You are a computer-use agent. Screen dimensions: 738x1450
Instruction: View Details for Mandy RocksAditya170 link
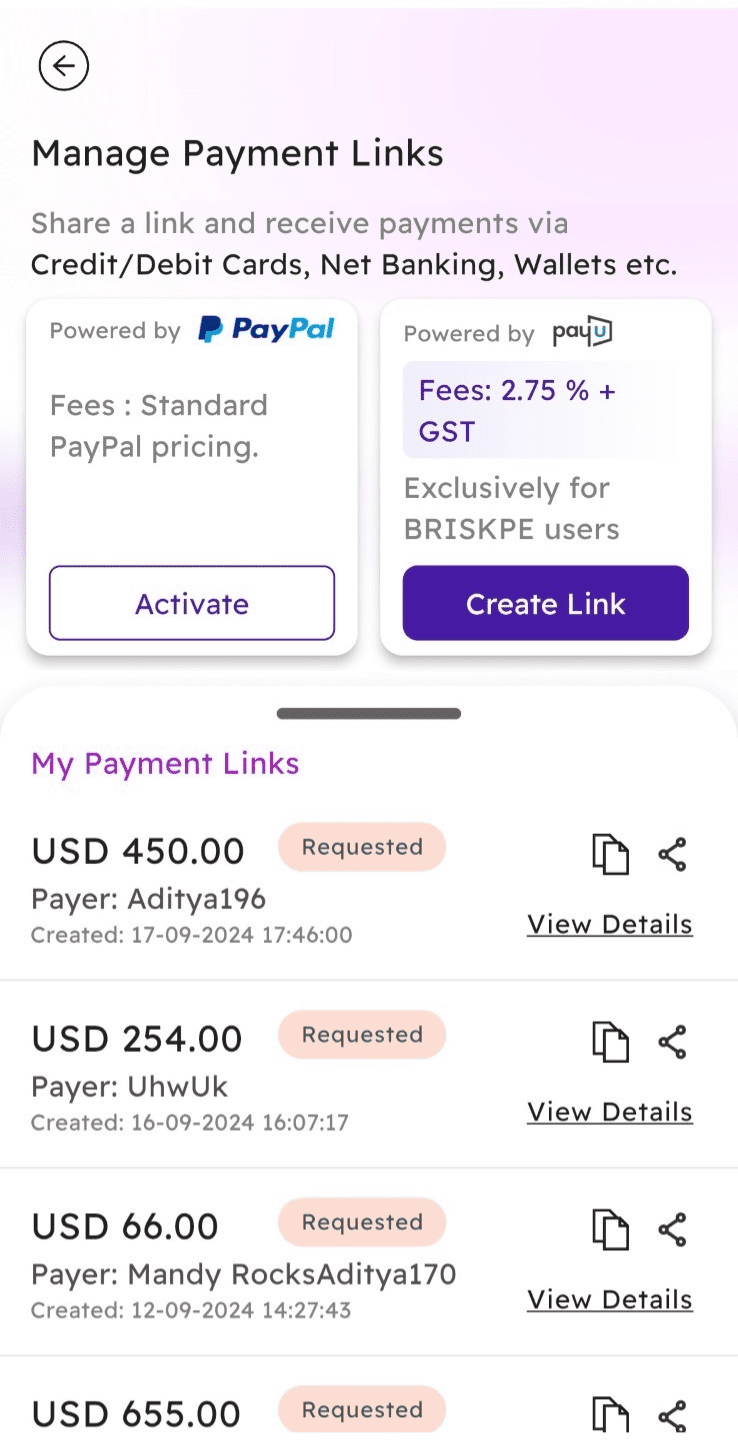(609, 1299)
